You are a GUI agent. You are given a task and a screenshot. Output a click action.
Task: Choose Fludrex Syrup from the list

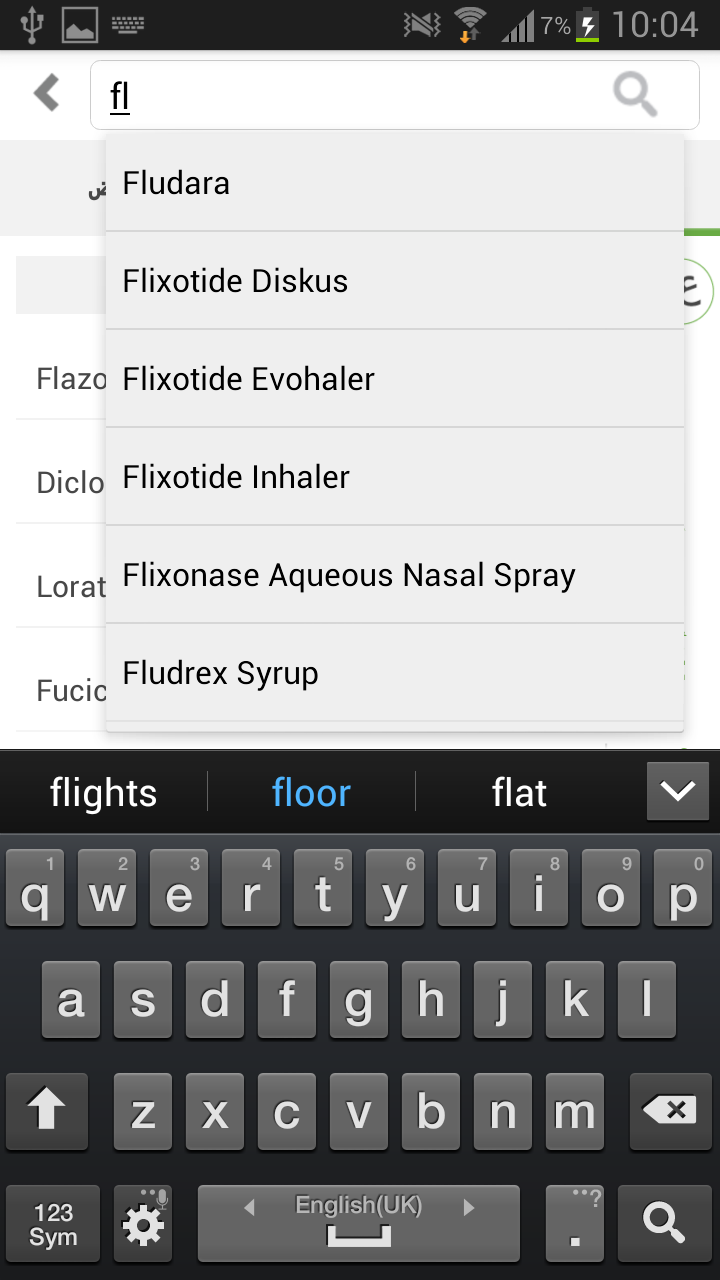click(x=394, y=673)
